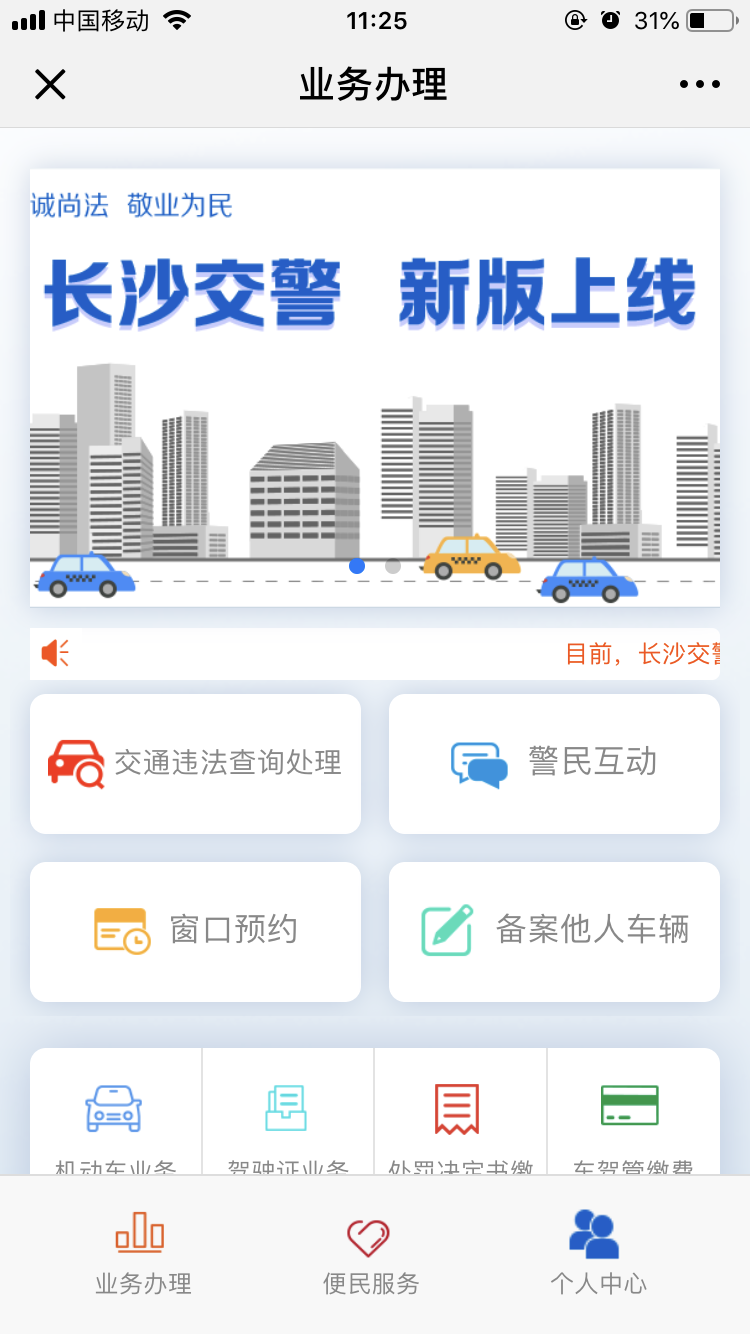
Task: Open 交通违法查询处理
Action: (195, 764)
